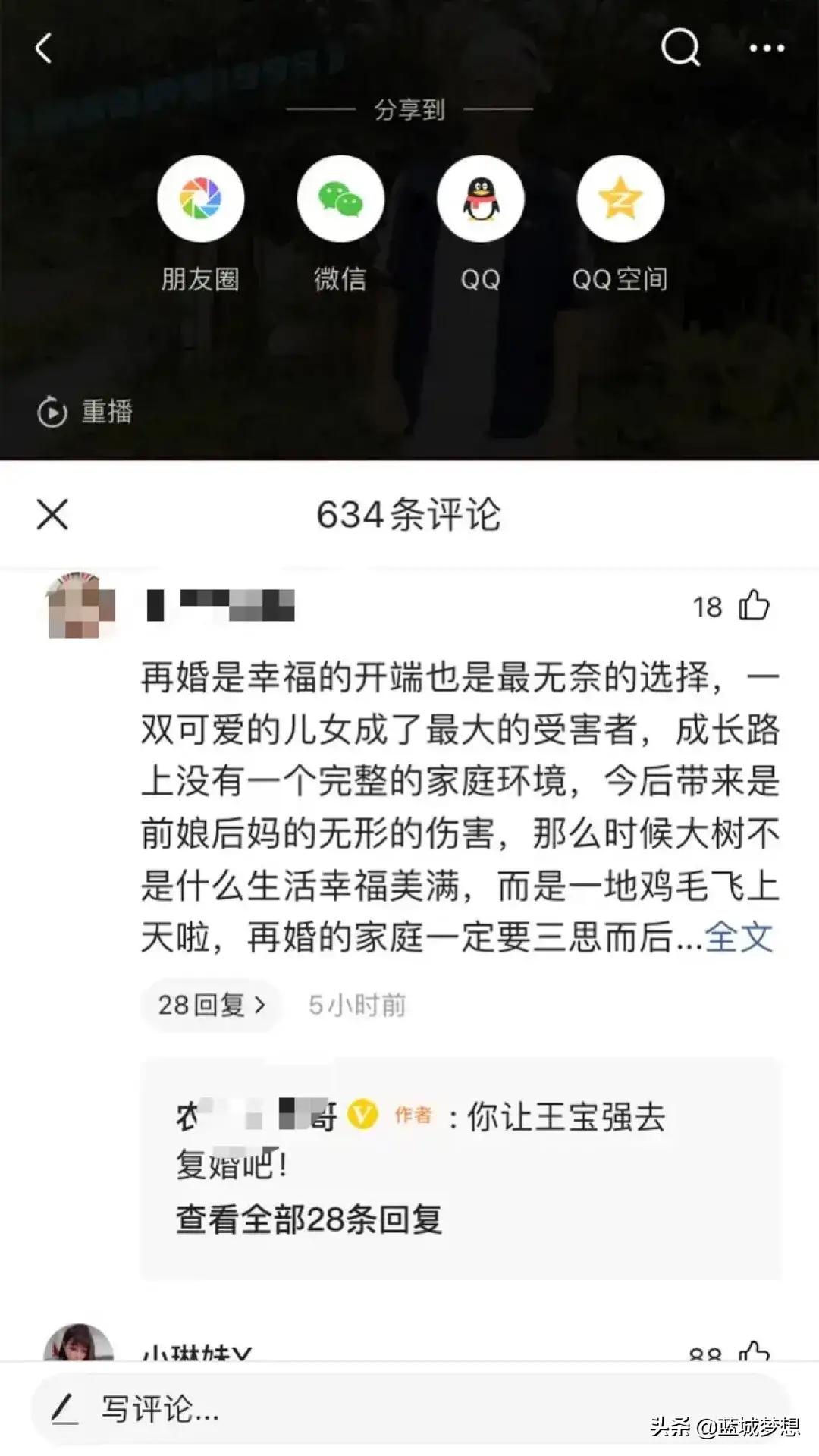Select the 634条评论 header
819x1456 pixels.
coord(409,514)
